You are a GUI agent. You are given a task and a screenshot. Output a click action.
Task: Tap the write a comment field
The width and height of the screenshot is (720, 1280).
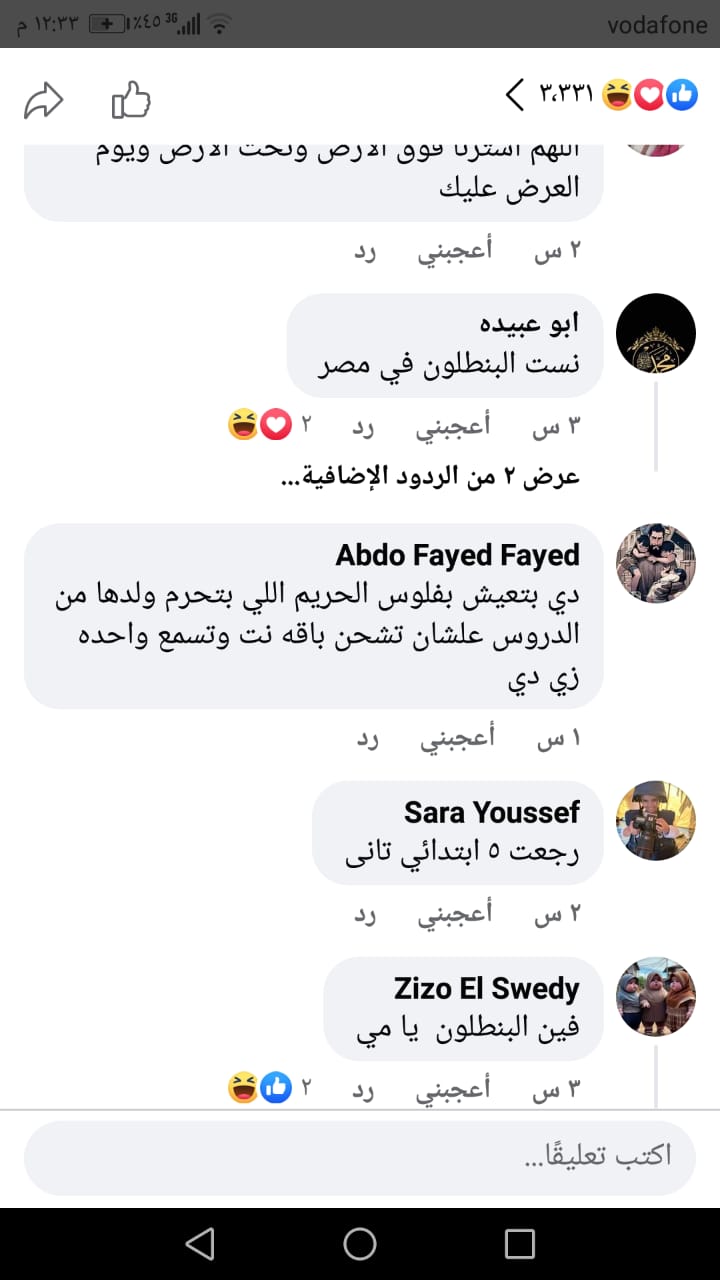tap(360, 1156)
